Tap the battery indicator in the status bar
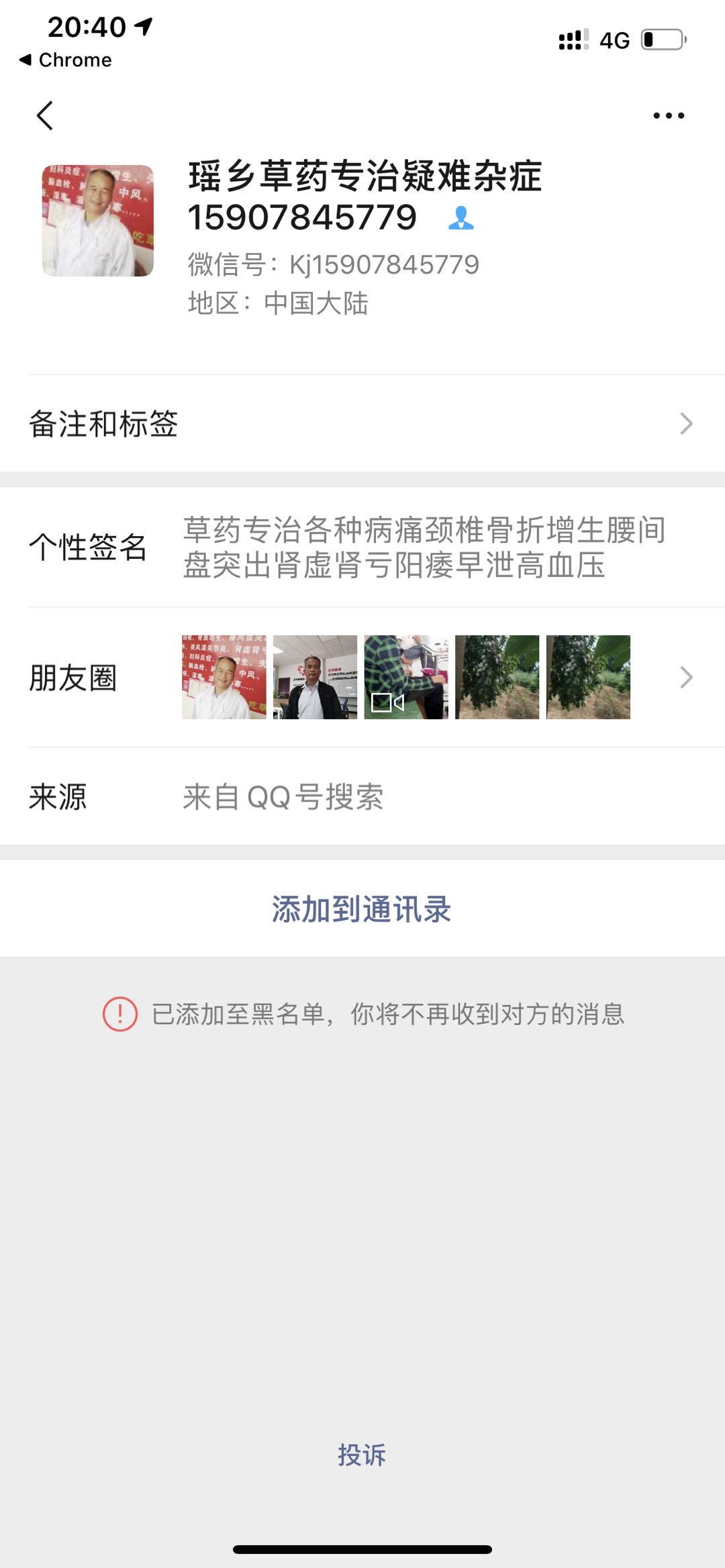Screen dimensions: 725x1568 click(661, 38)
